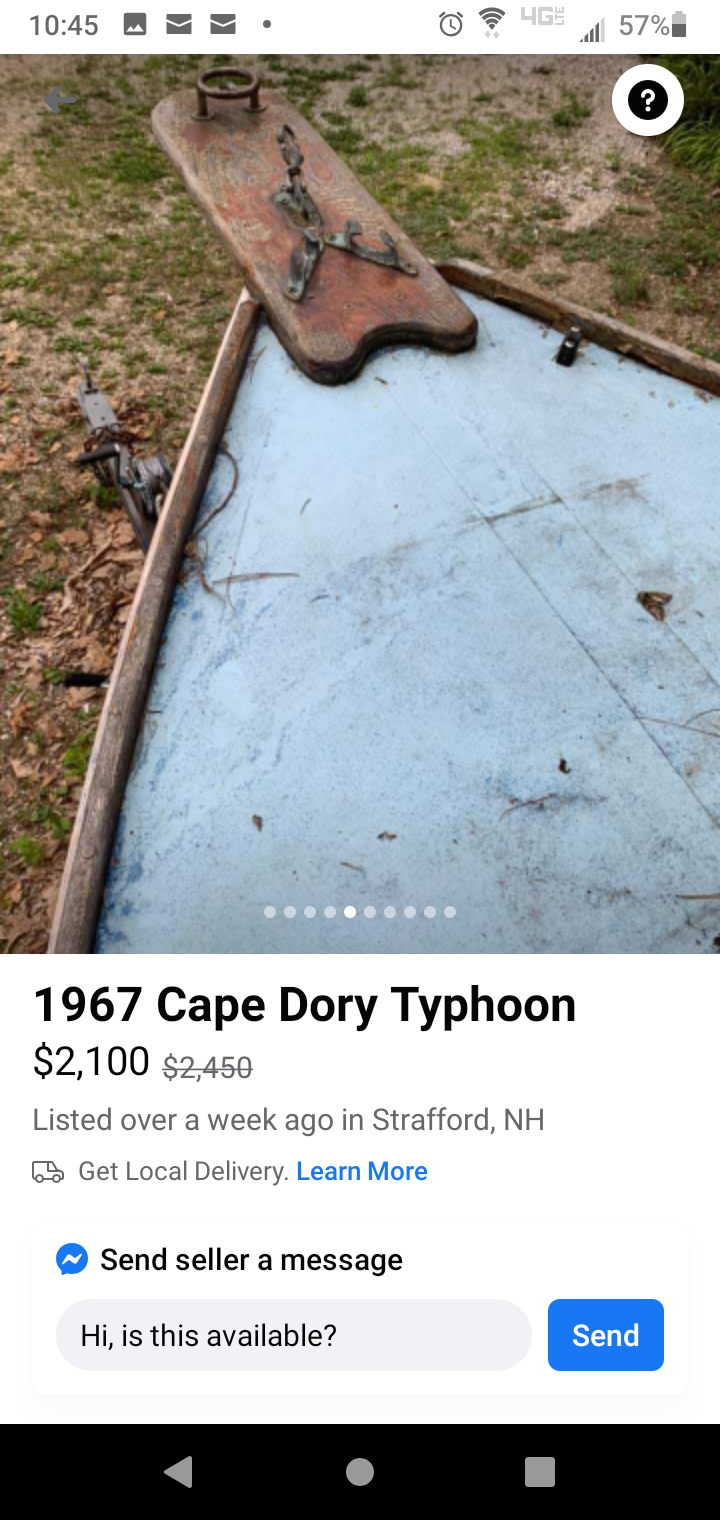This screenshot has width=720, height=1520.
Task: Open the help question mark button
Action: 647,100
